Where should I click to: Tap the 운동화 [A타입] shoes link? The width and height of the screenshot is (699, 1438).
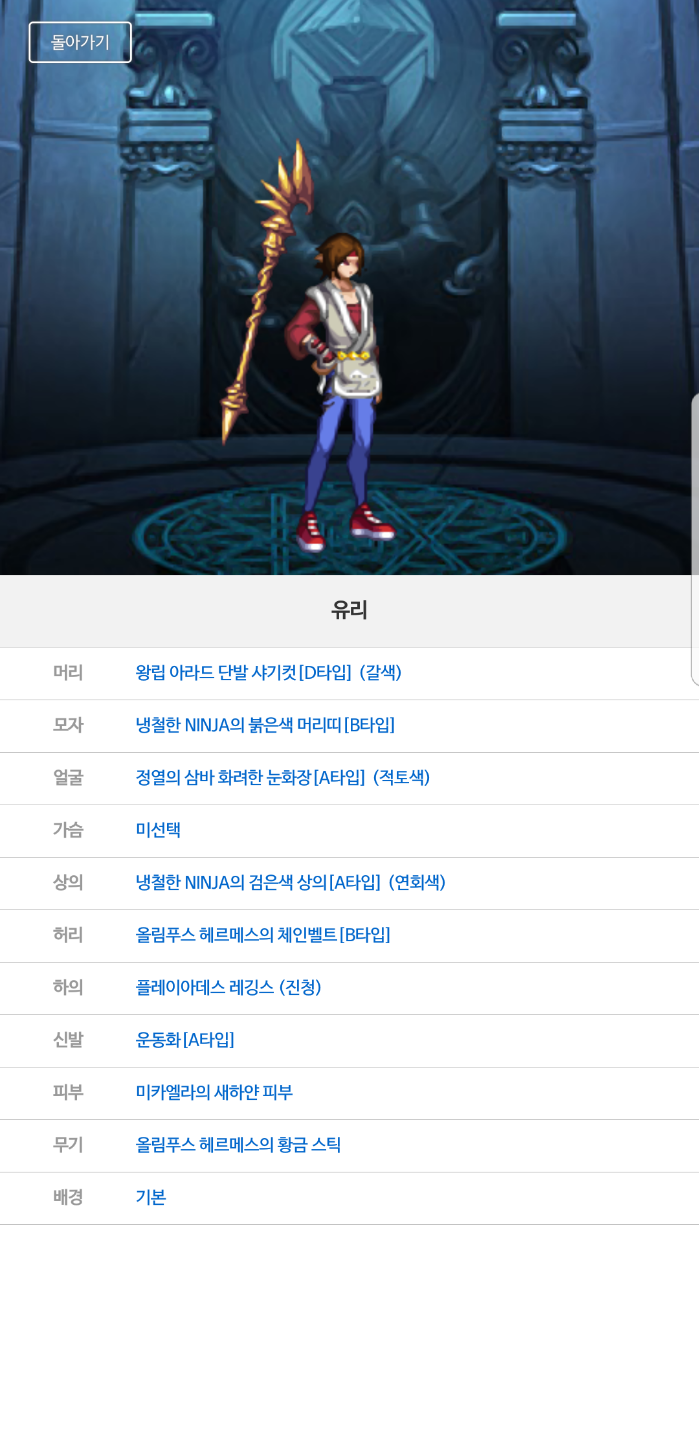(x=185, y=1040)
